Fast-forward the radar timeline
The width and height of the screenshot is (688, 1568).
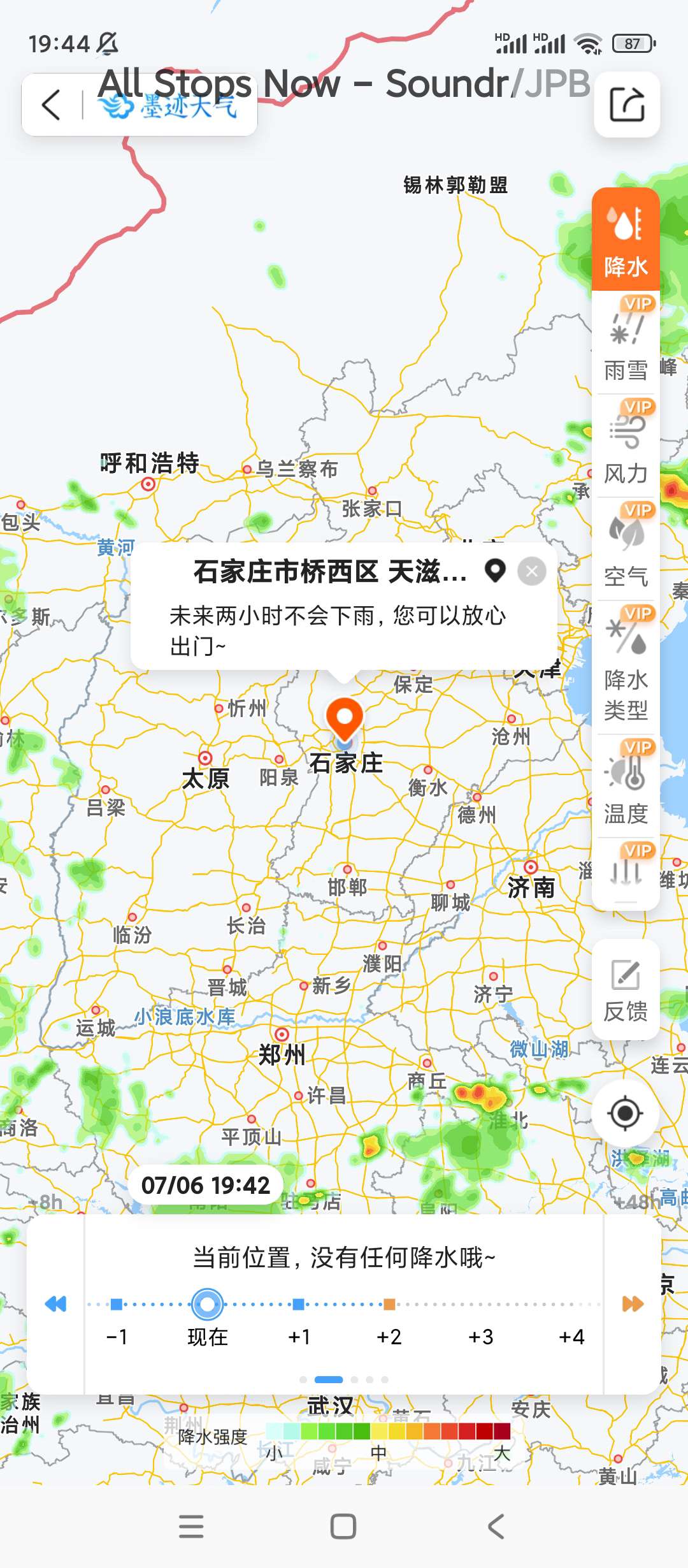tap(632, 1304)
